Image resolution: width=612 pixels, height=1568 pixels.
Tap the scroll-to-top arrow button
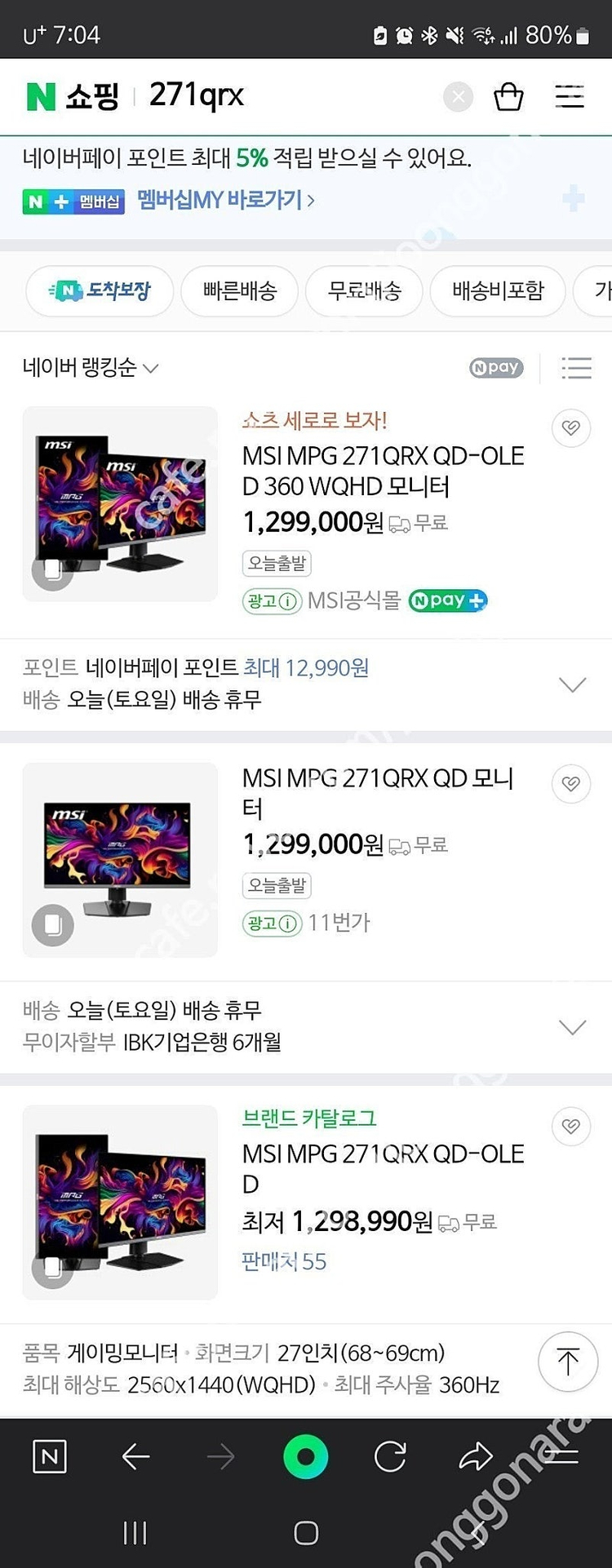pos(567,1361)
